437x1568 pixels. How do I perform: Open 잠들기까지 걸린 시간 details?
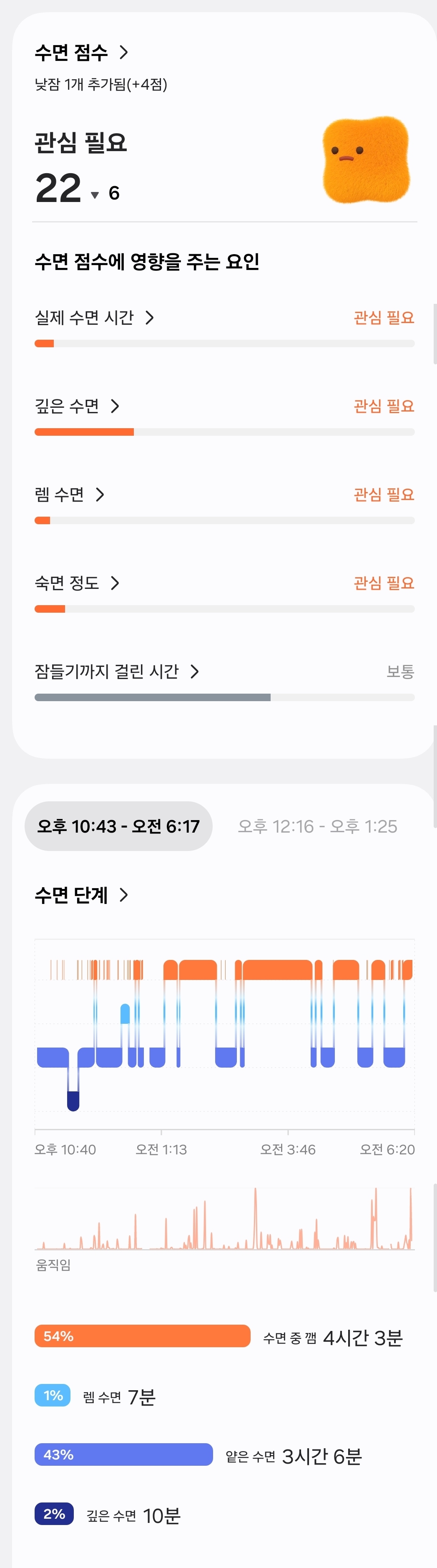(117, 672)
